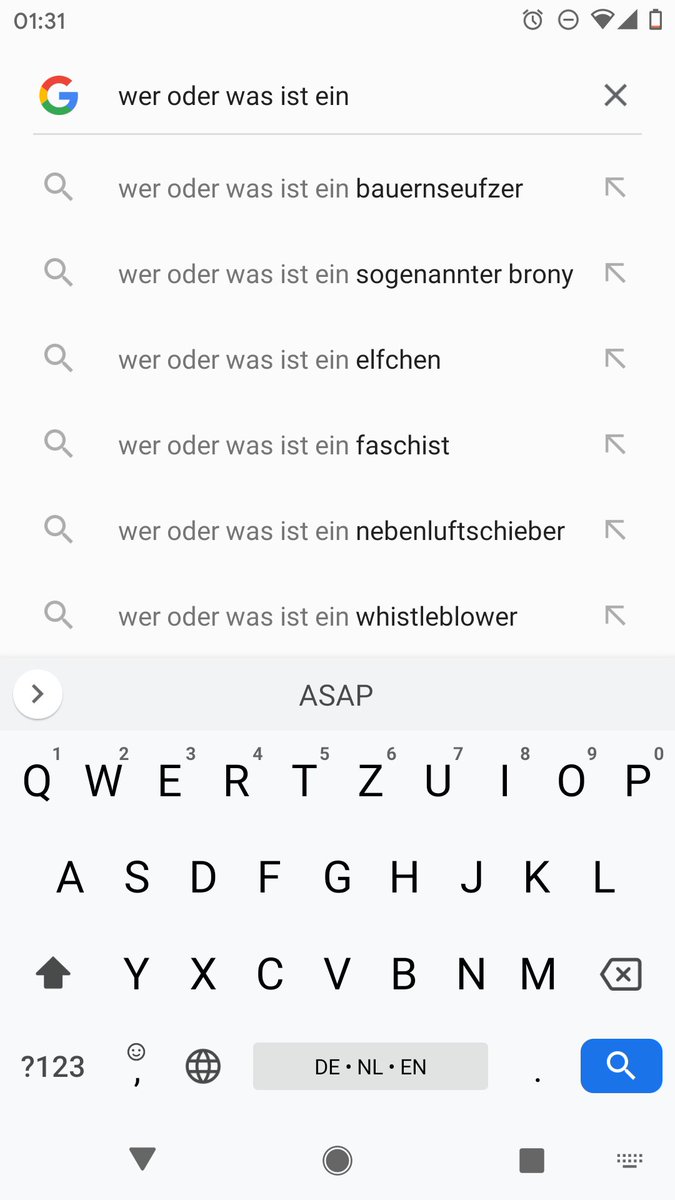Screen dimensions: 675x1200
Task: Switch to the ?123 symbols keyboard
Action: (53, 1066)
